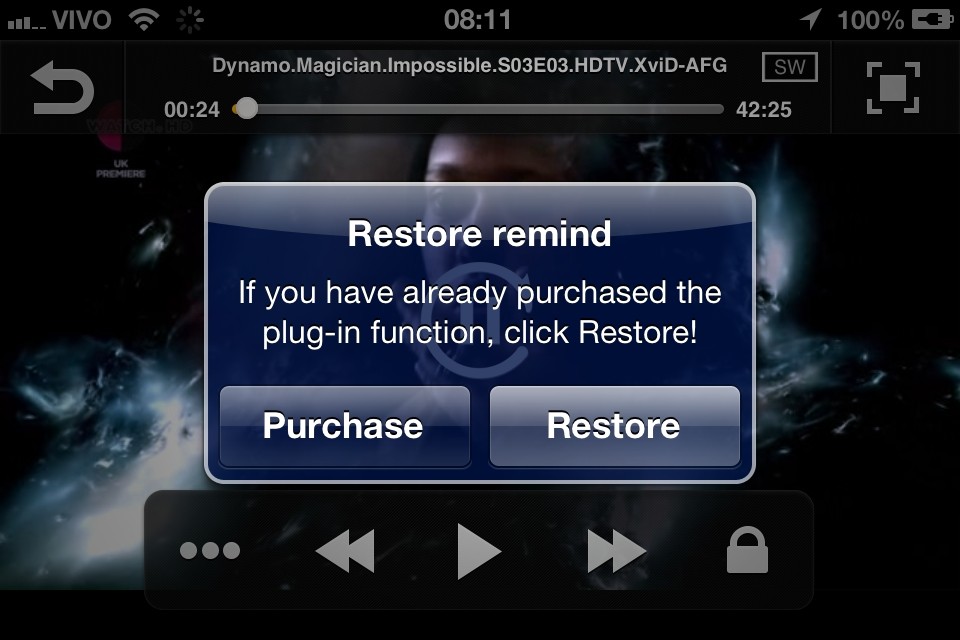960x640 pixels.
Task: Switch video to fullscreen scaling mode
Action: [x=893, y=88]
